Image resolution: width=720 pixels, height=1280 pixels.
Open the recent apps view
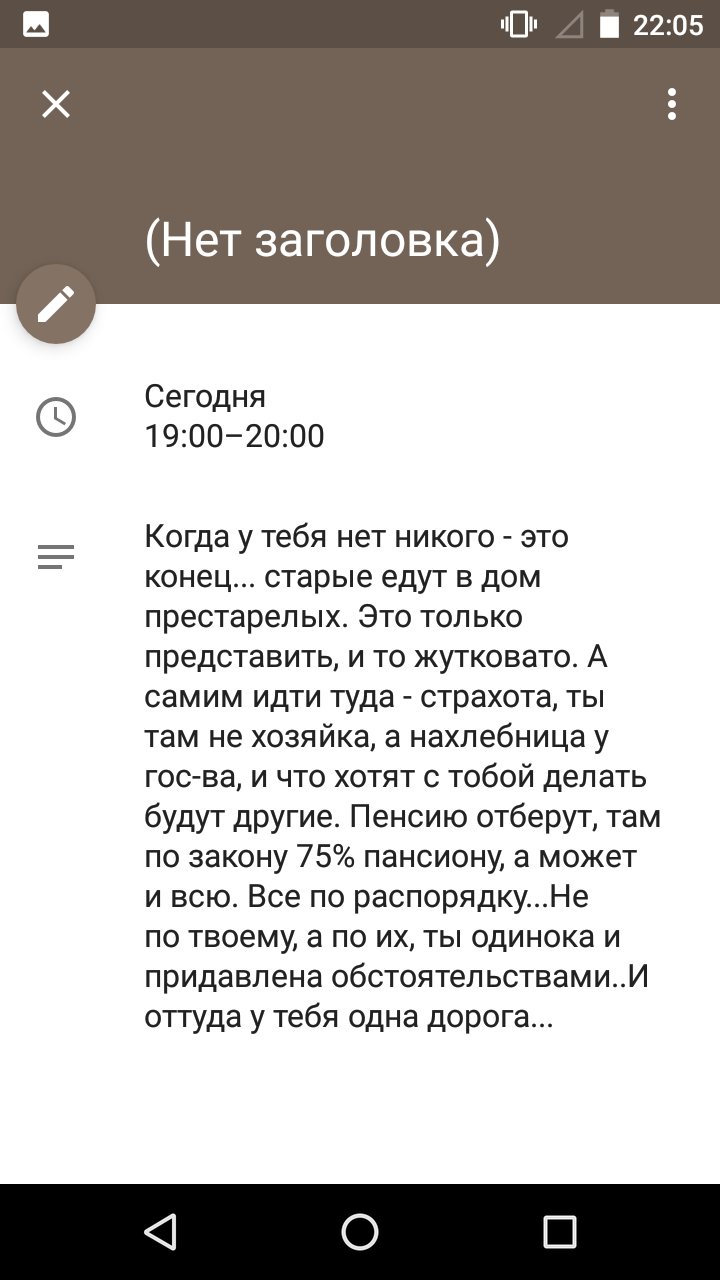560,1232
